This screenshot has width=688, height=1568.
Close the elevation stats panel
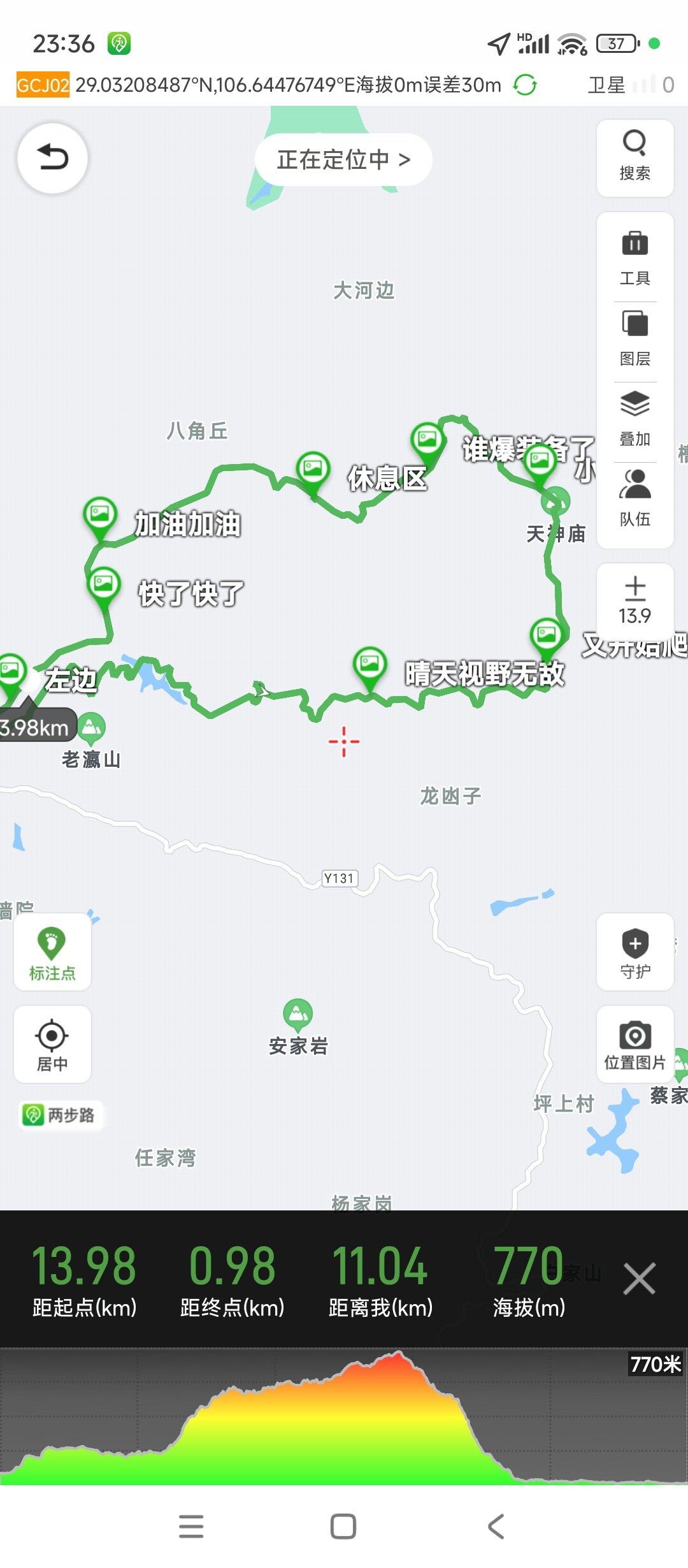click(639, 1279)
